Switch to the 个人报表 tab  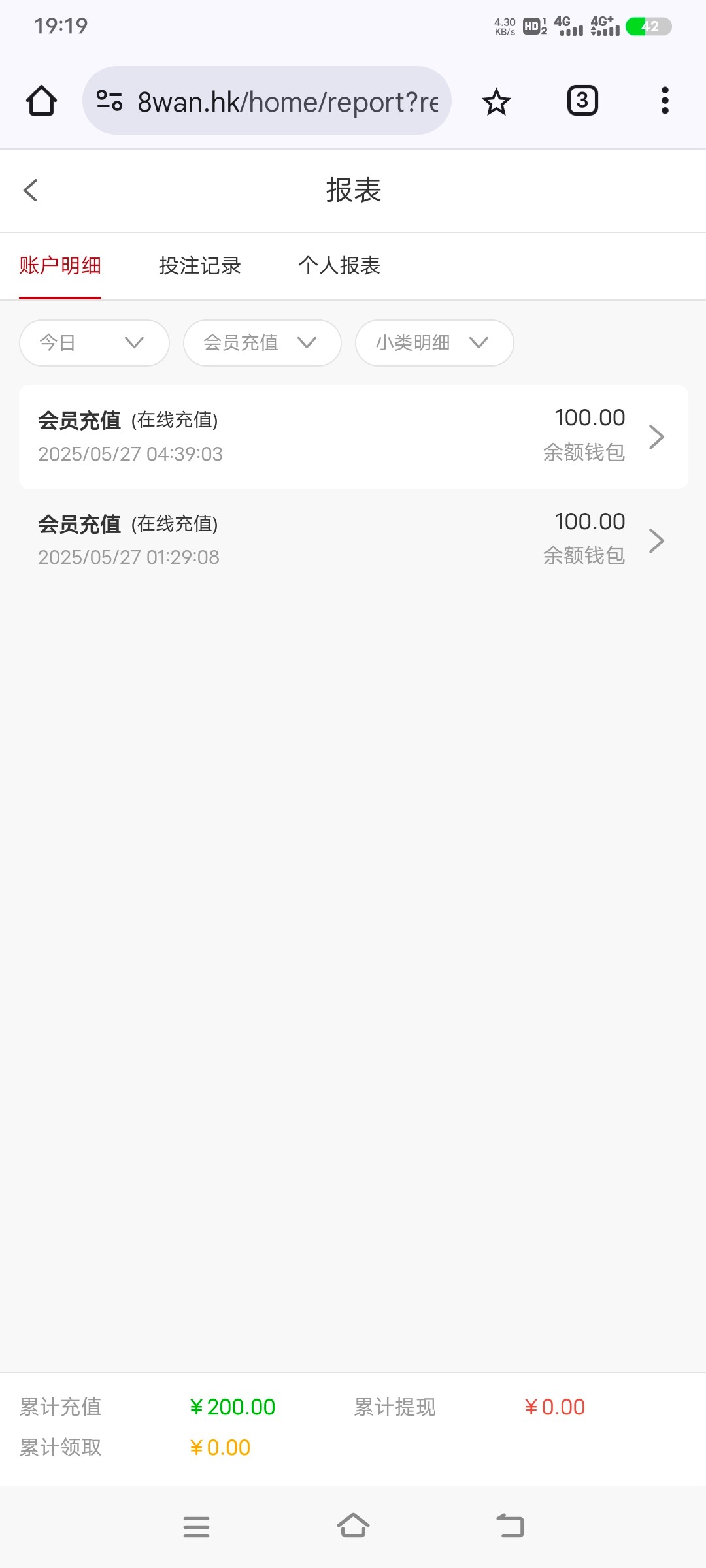[339, 266]
